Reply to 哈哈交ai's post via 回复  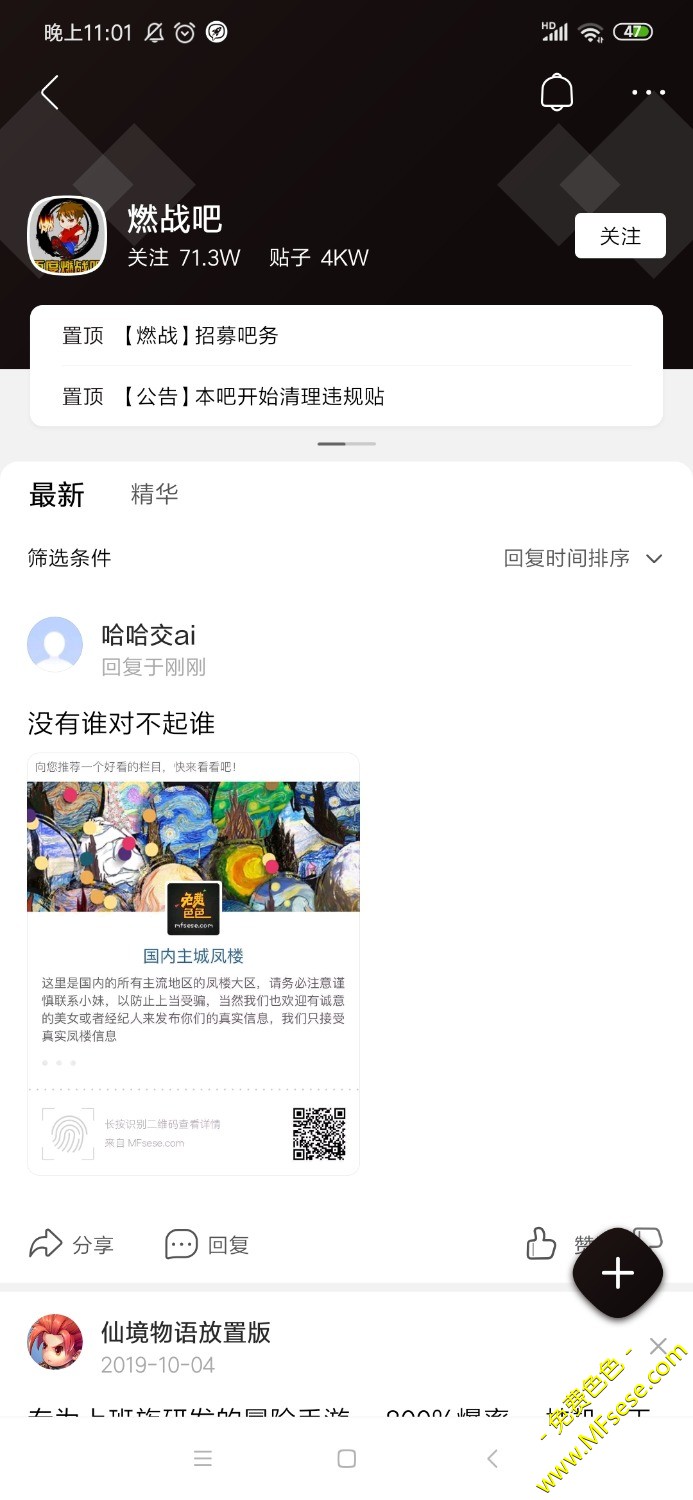[x=207, y=1244]
